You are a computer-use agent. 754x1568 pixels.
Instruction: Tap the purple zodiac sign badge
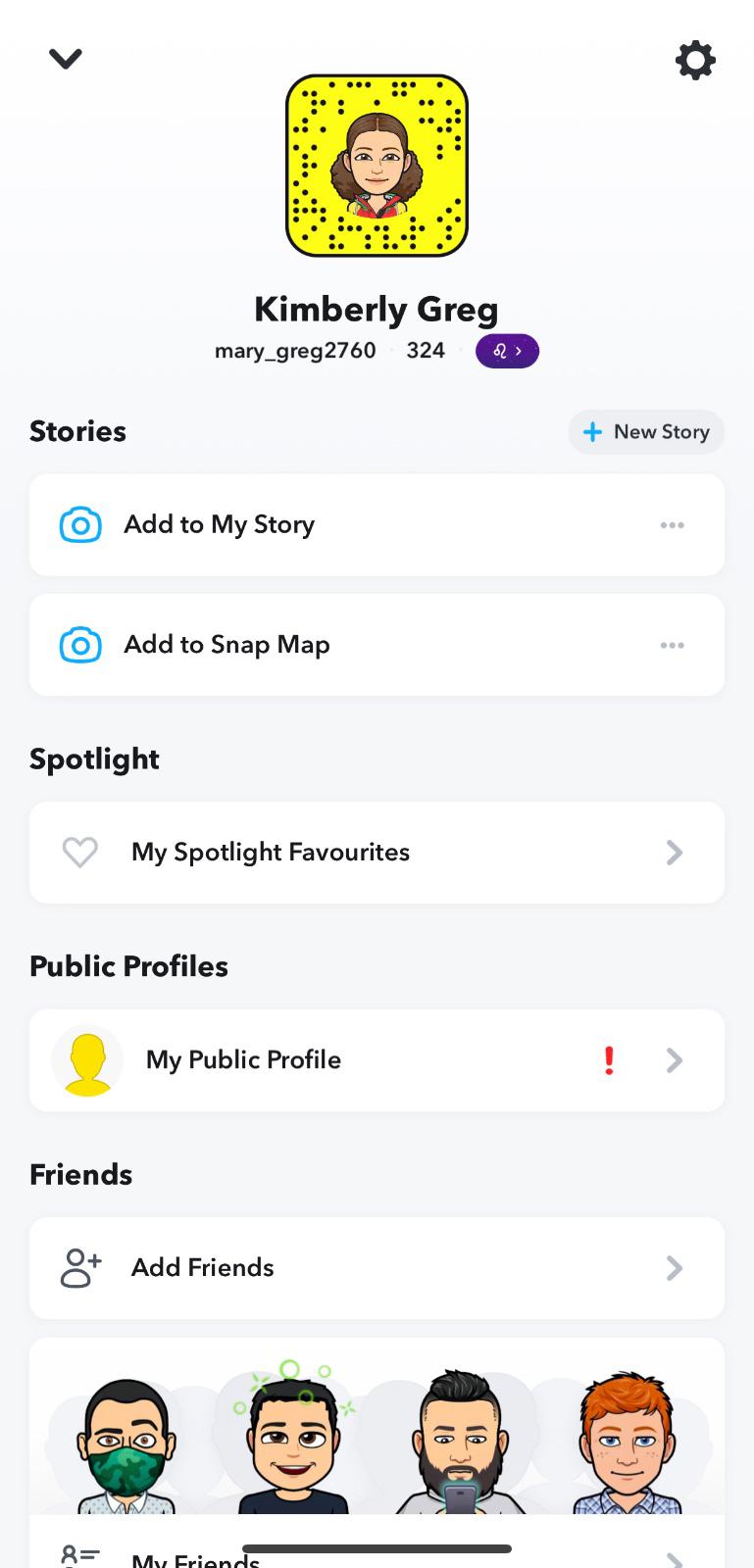tap(507, 351)
